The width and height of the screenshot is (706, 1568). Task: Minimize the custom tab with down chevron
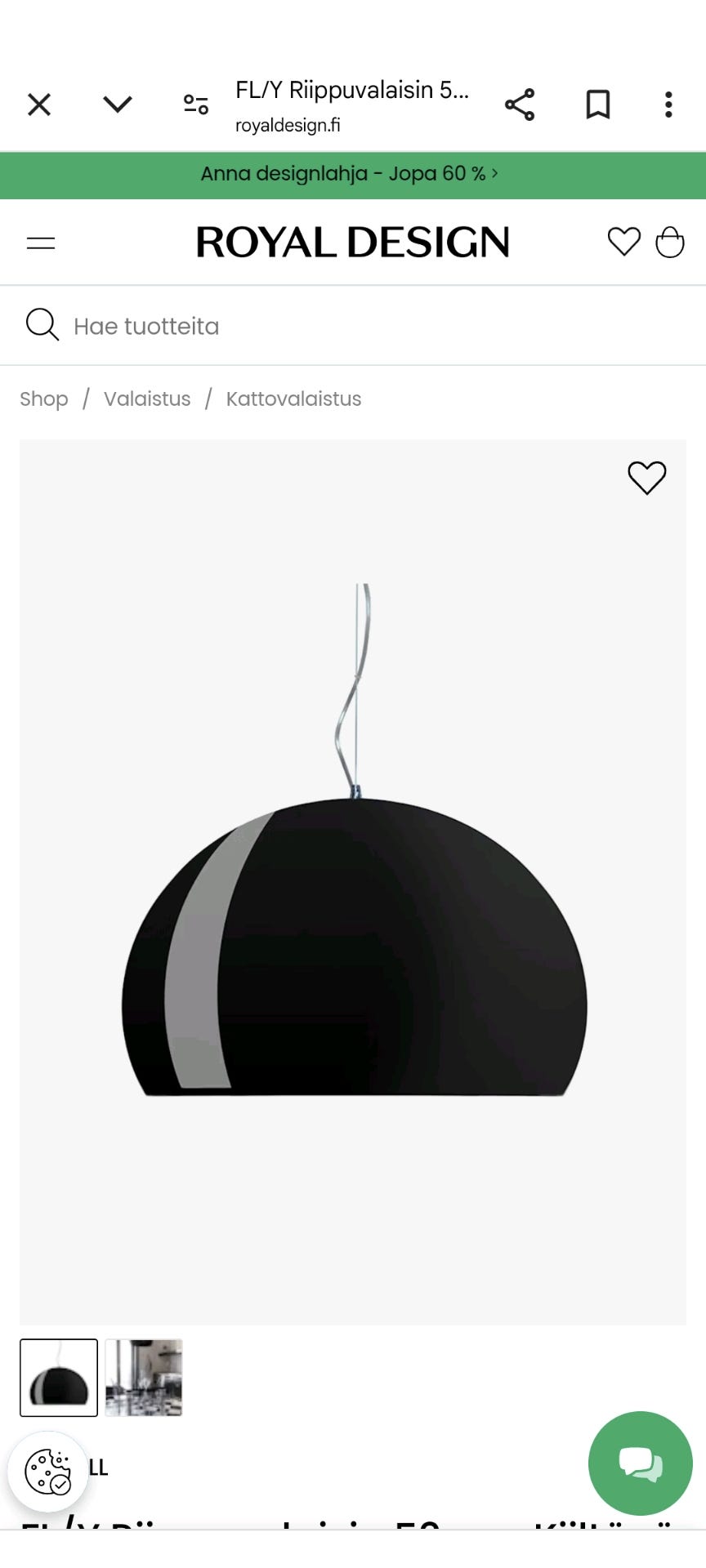(118, 105)
